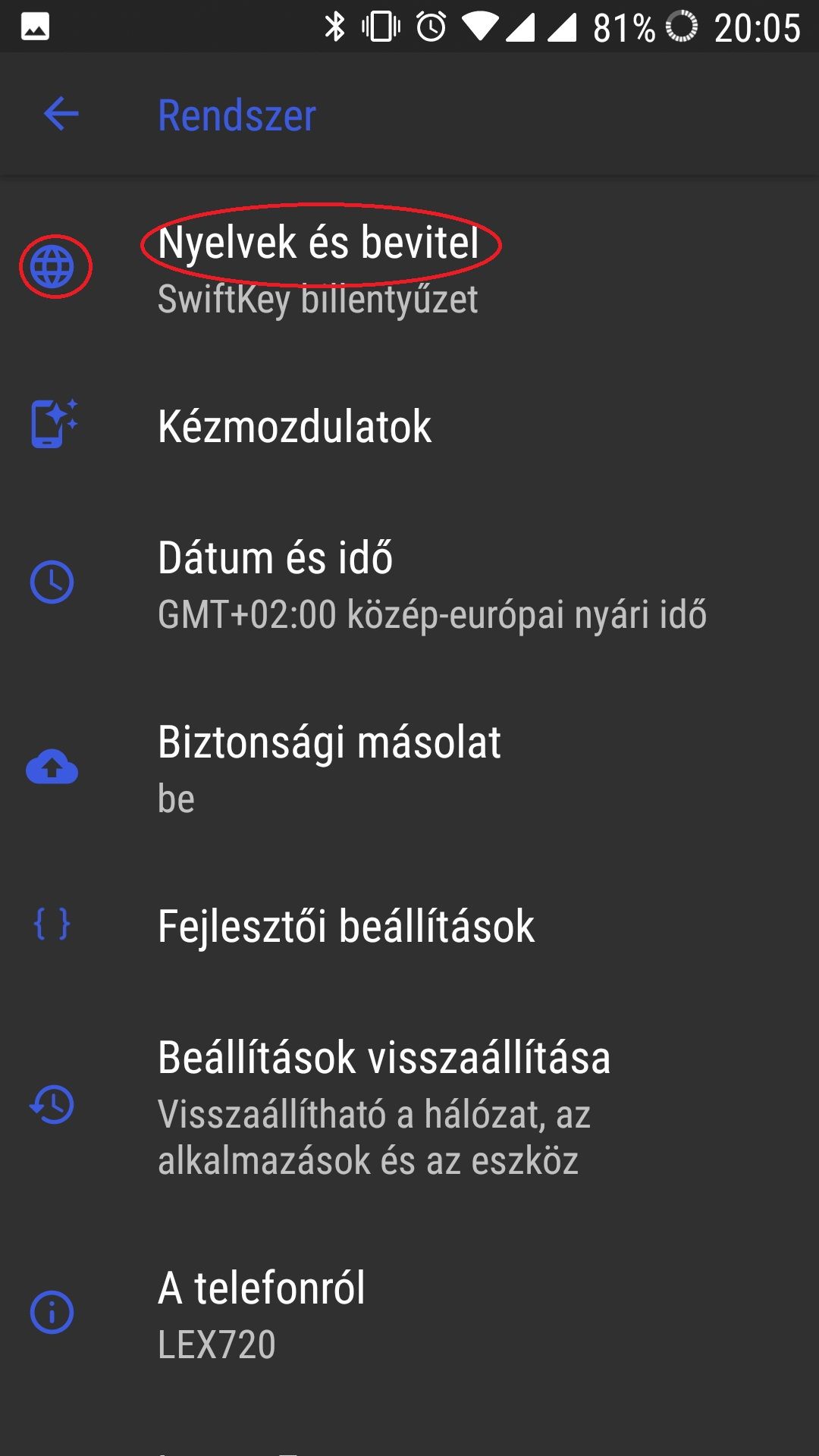Open Fejlesztői beállítások
The width and height of the screenshot is (819, 1456).
(x=409, y=926)
